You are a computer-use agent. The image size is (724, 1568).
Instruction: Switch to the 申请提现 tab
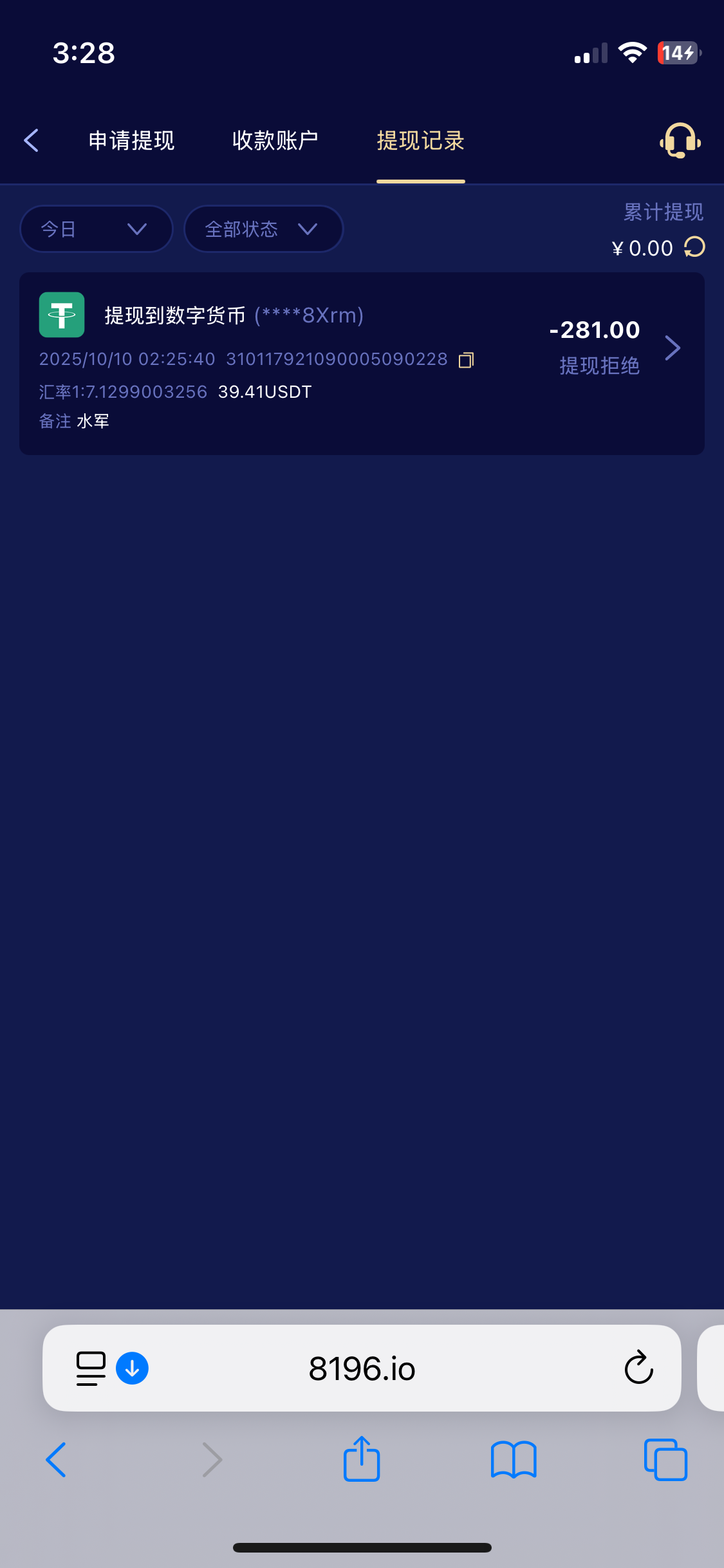point(131,140)
